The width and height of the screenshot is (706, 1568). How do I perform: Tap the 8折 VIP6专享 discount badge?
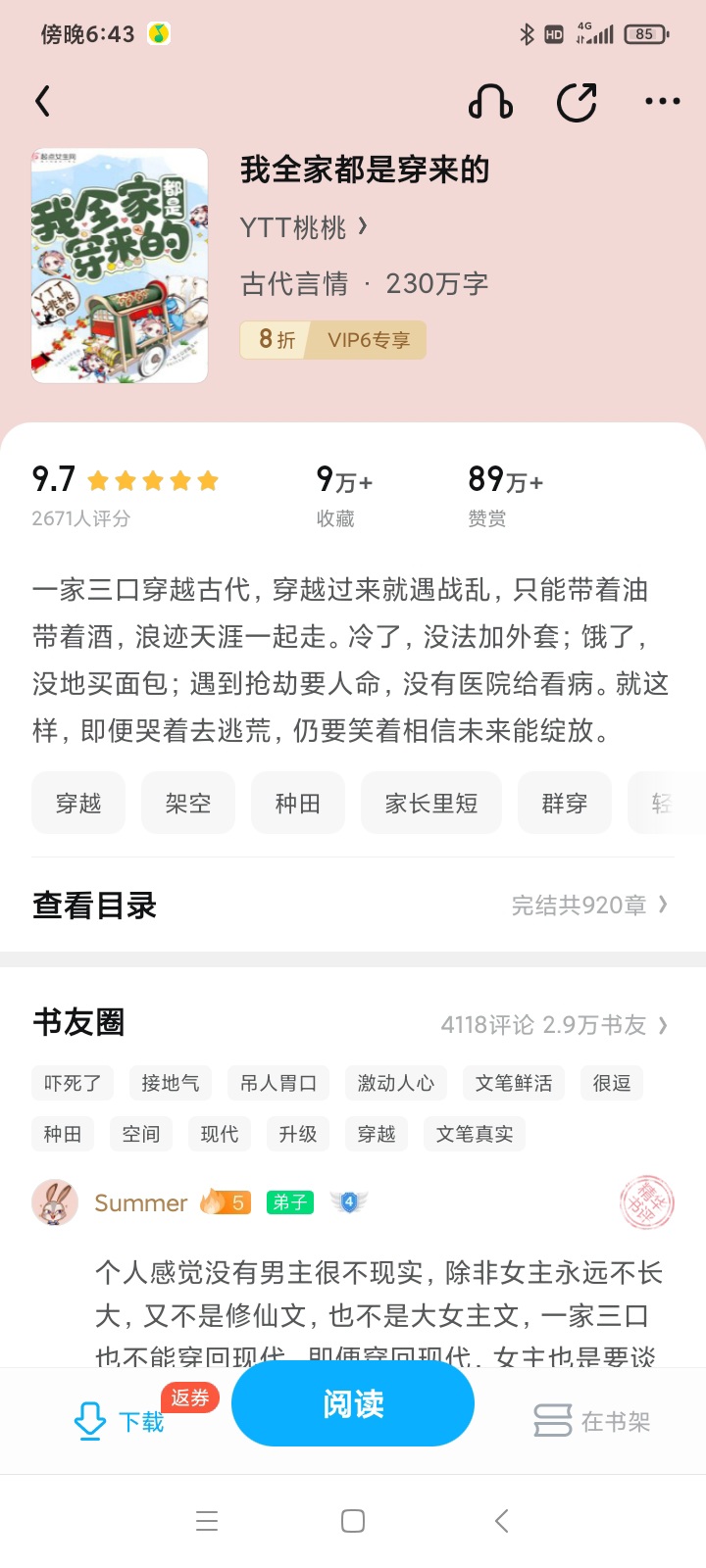[x=333, y=340]
